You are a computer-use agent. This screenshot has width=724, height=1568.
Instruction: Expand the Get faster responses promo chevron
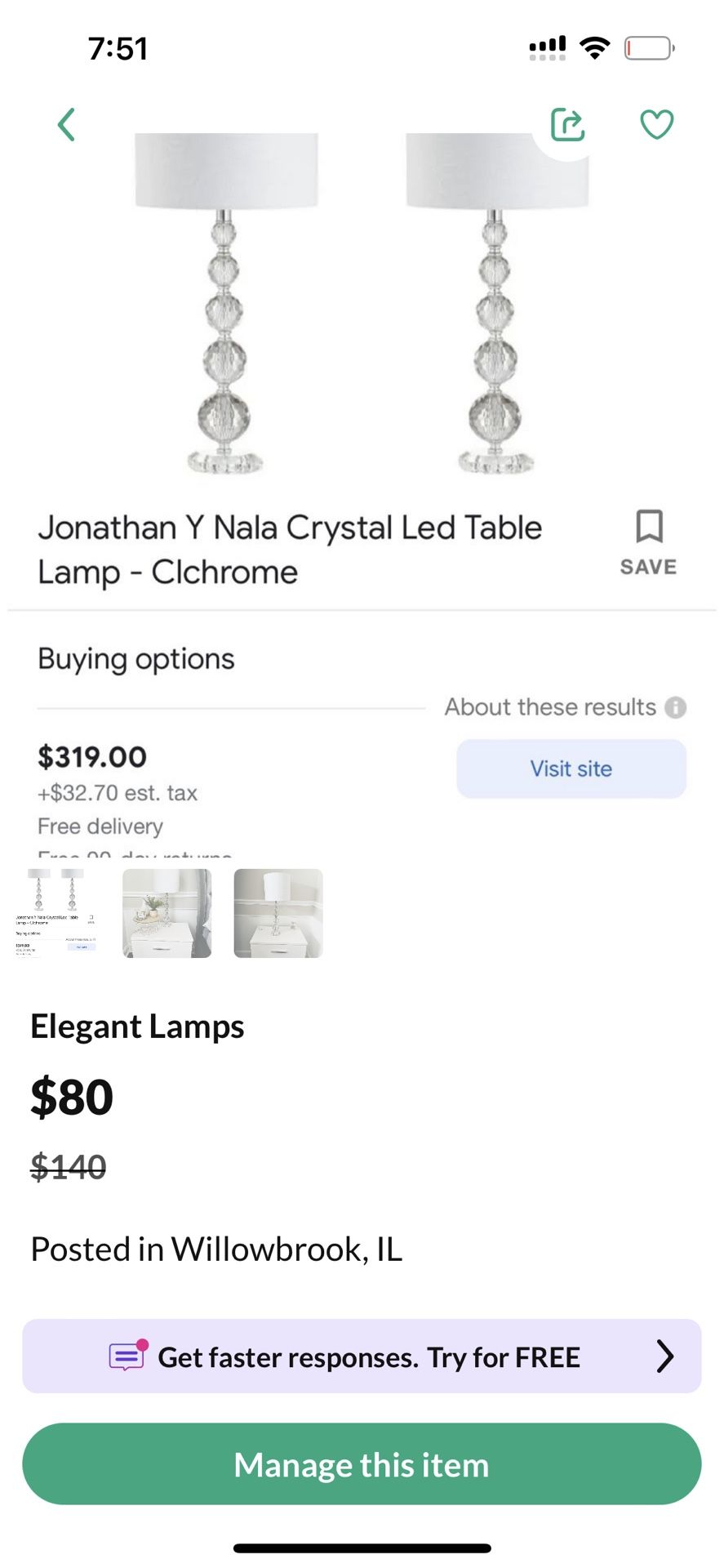pos(666,1356)
